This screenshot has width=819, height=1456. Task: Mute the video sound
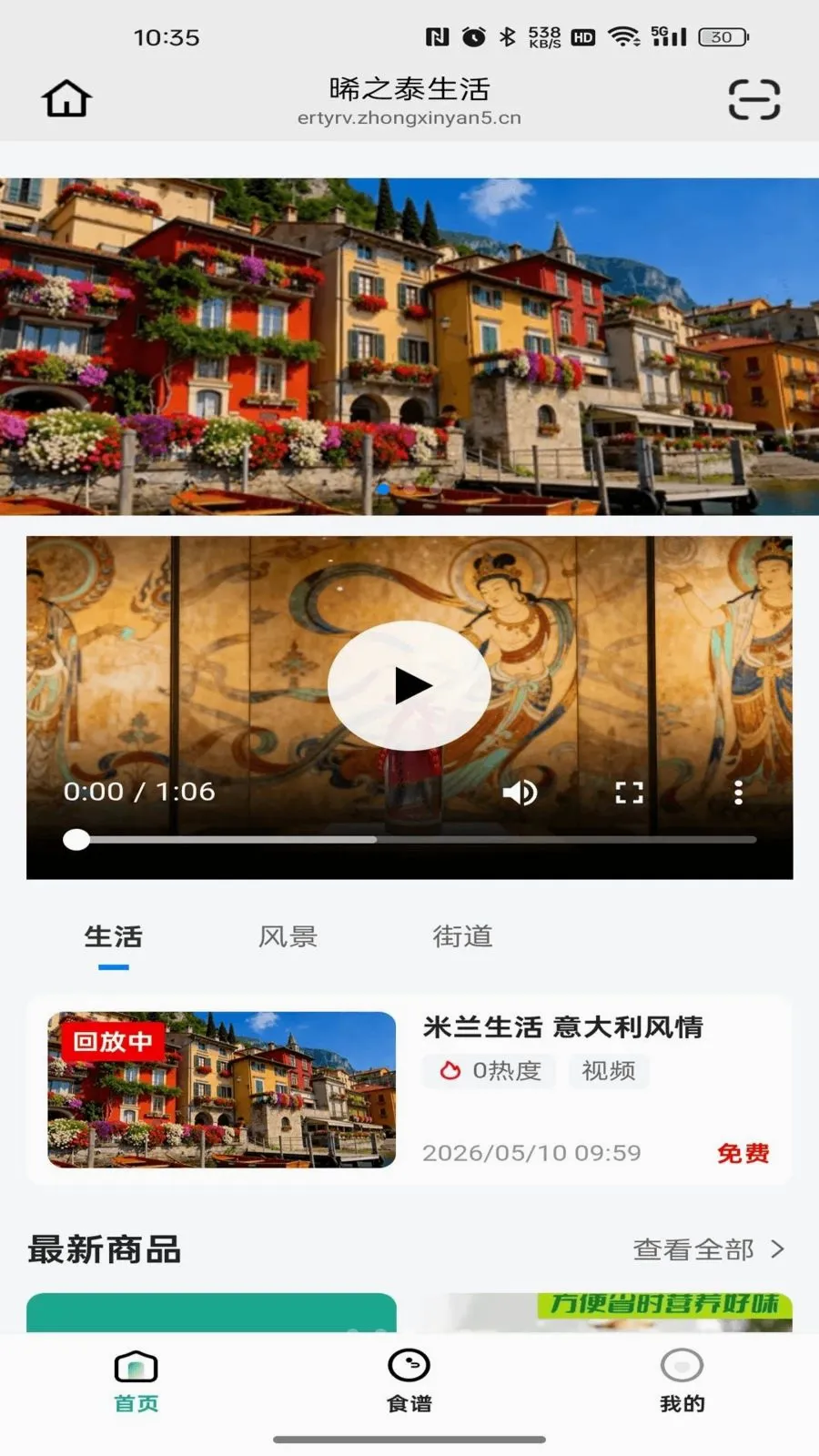click(x=520, y=793)
